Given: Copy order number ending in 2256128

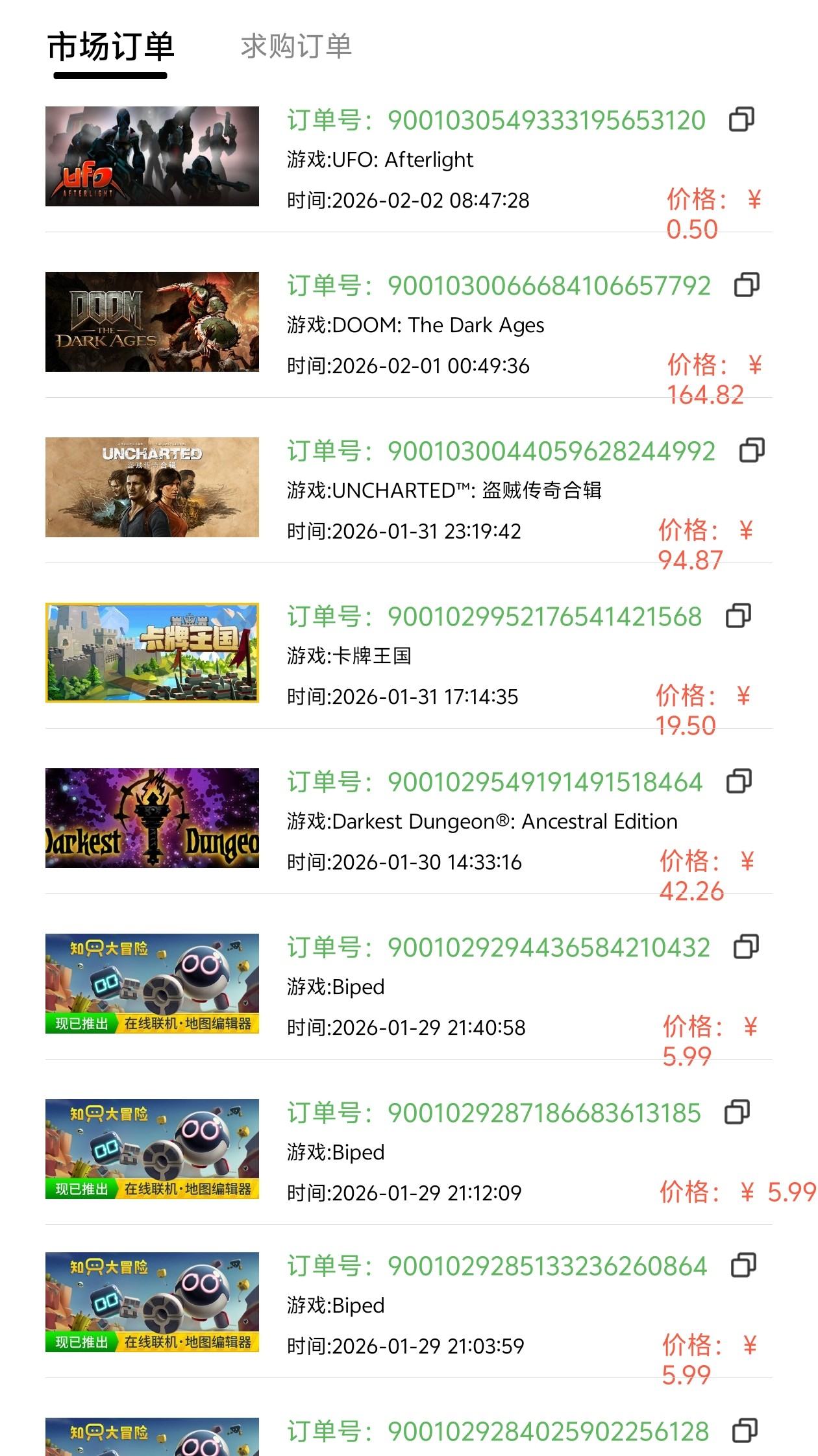Looking at the screenshot, I should tap(745, 1431).
